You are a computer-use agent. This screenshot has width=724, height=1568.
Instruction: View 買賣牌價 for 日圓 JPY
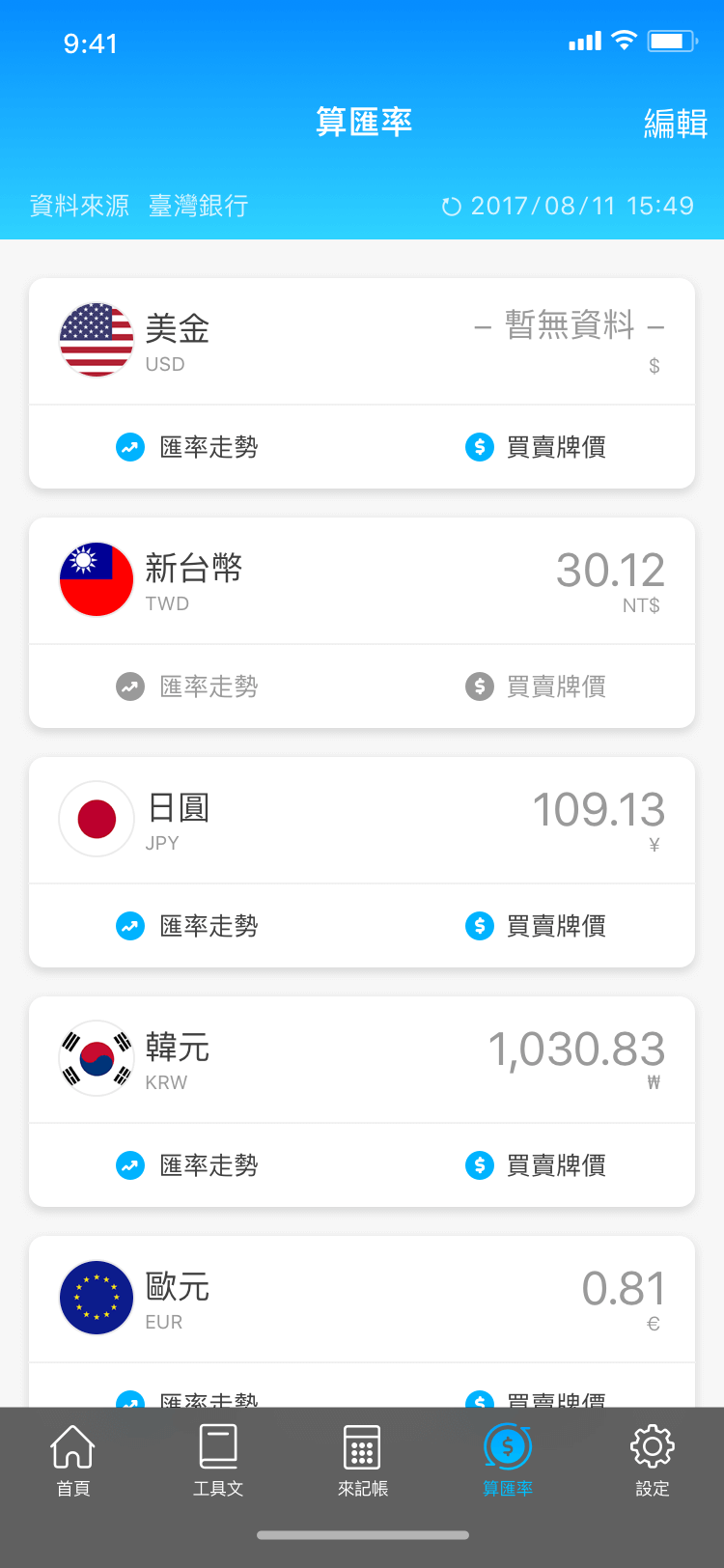pyautogui.click(x=536, y=926)
